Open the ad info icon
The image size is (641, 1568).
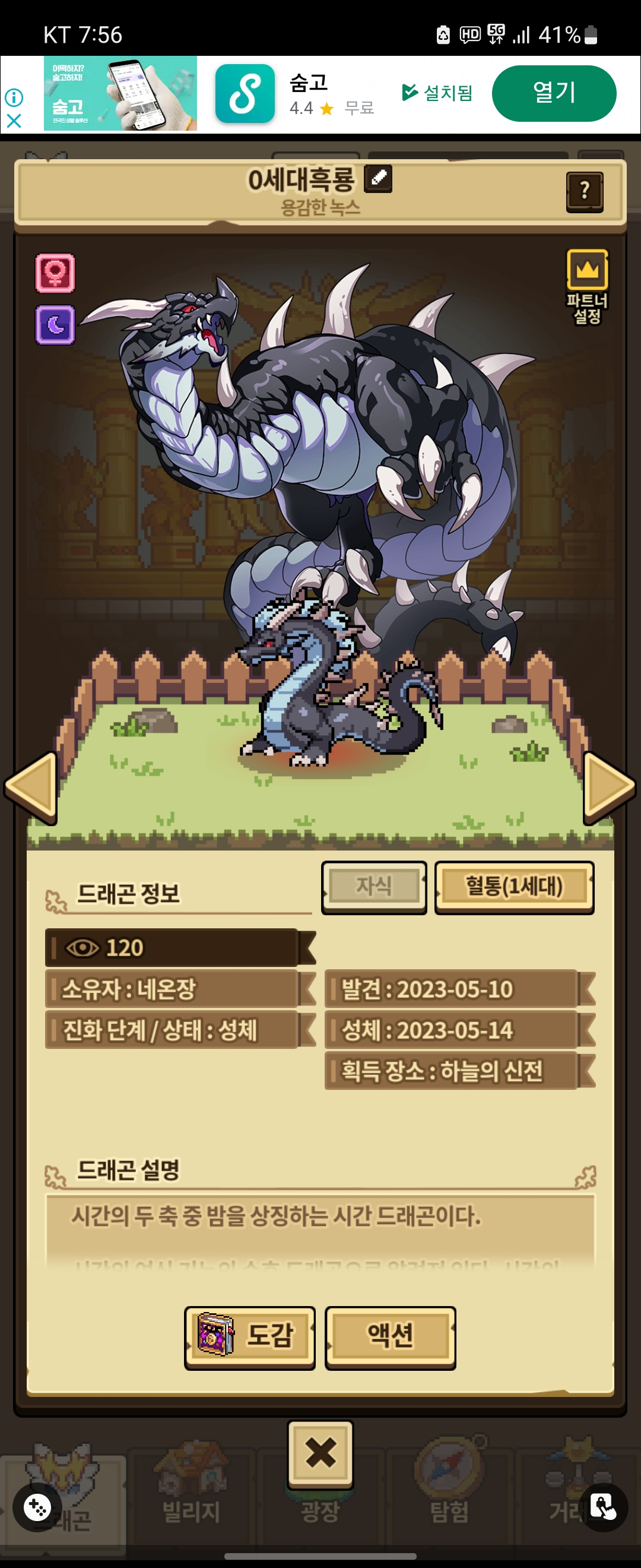(14, 97)
